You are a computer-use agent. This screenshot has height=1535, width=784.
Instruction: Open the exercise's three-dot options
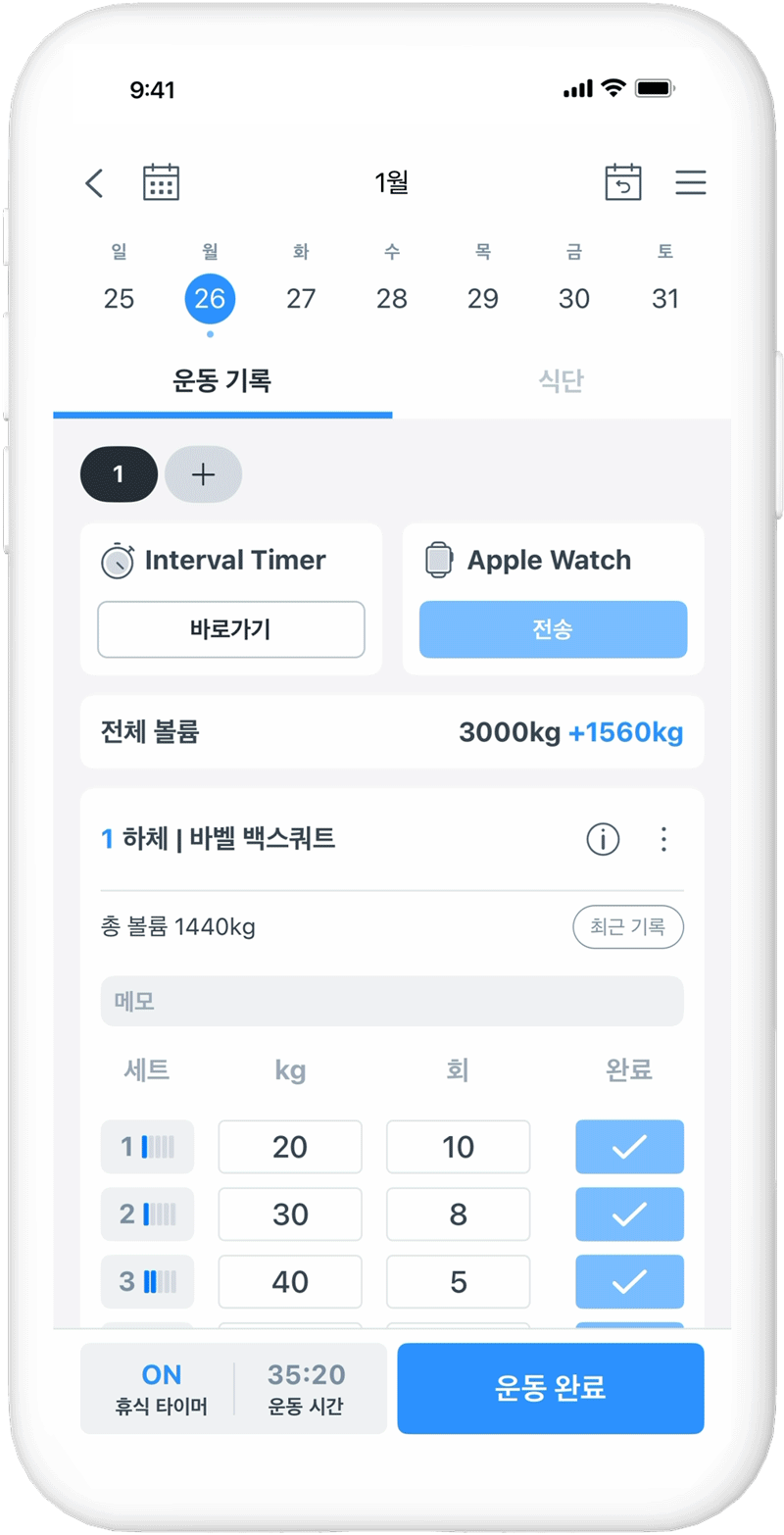663,839
